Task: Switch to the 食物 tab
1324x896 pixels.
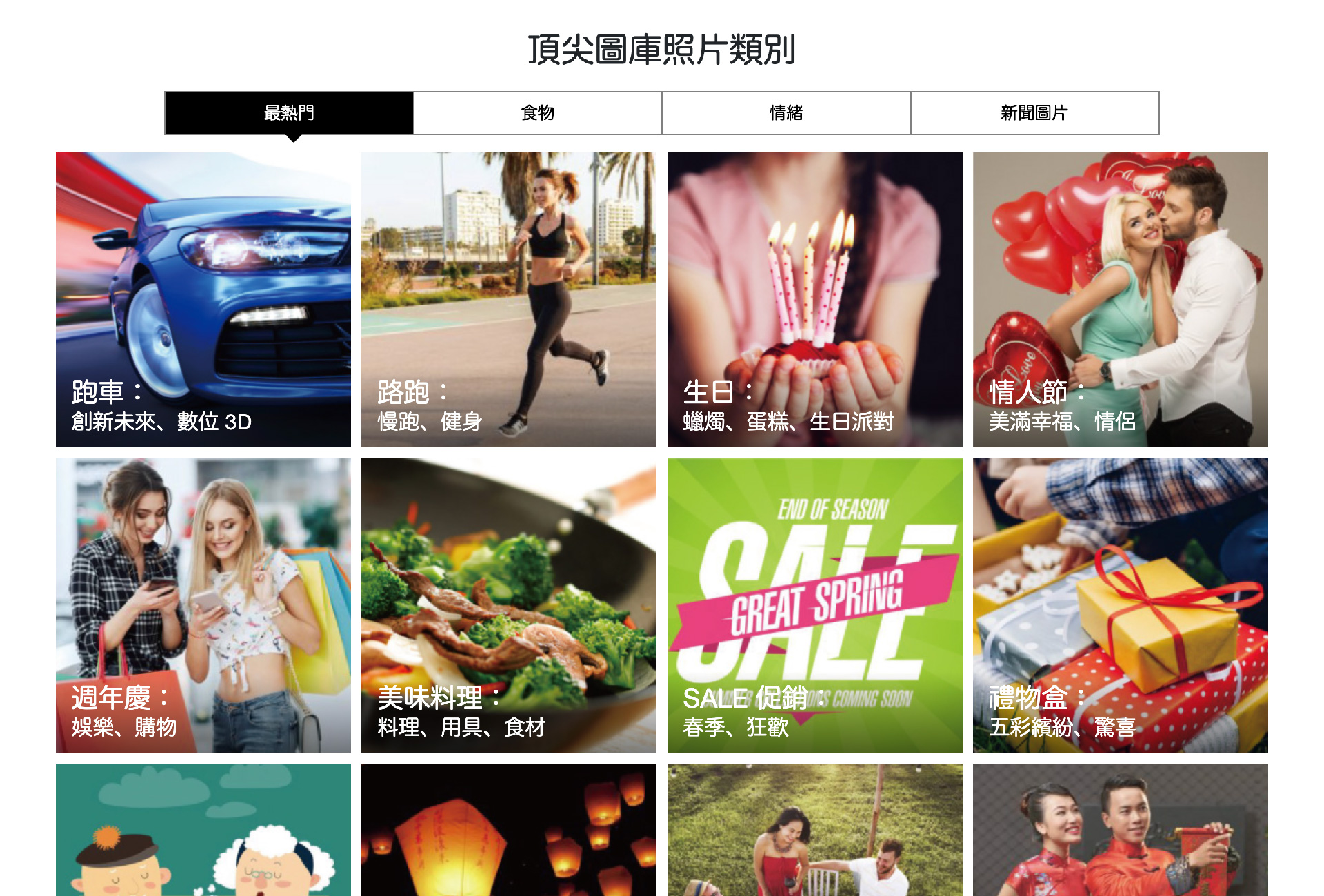Action: pos(537,113)
